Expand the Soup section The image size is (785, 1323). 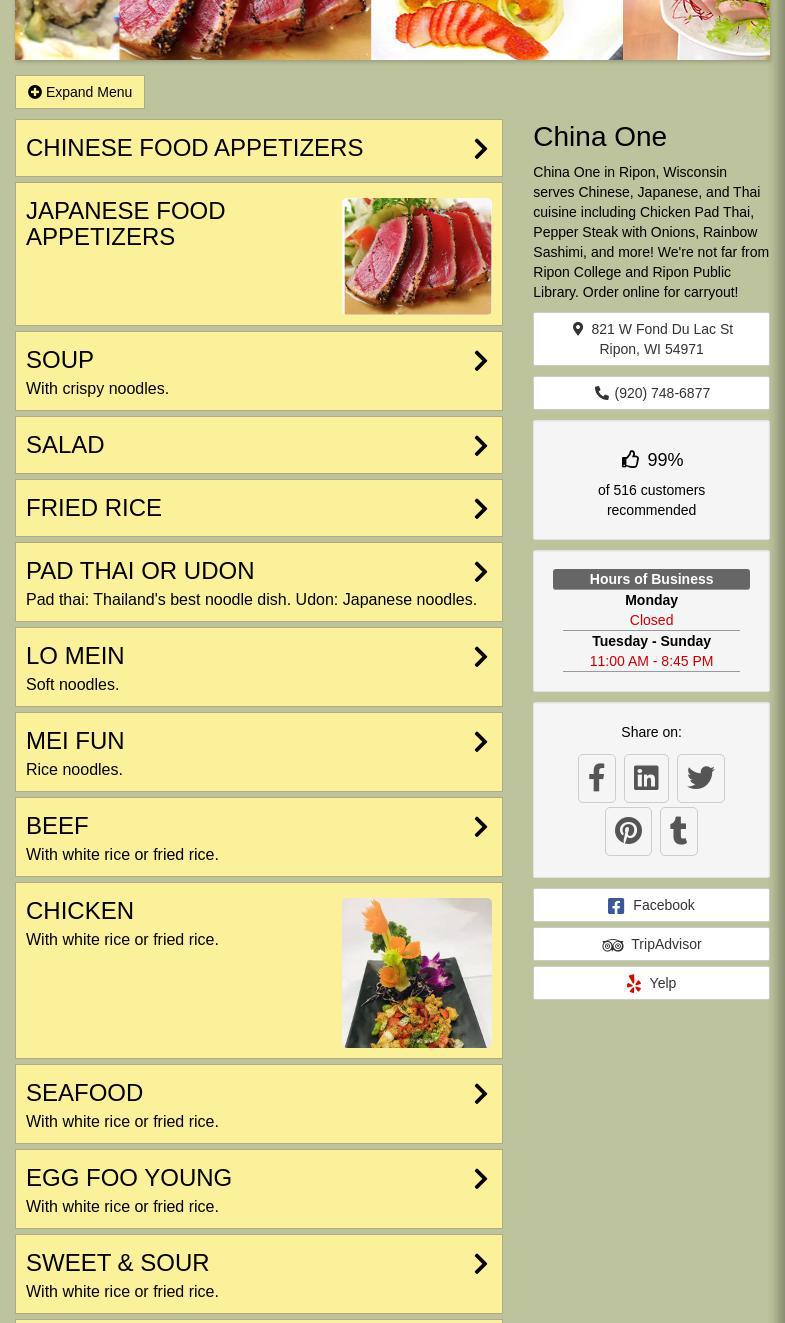point(258,371)
